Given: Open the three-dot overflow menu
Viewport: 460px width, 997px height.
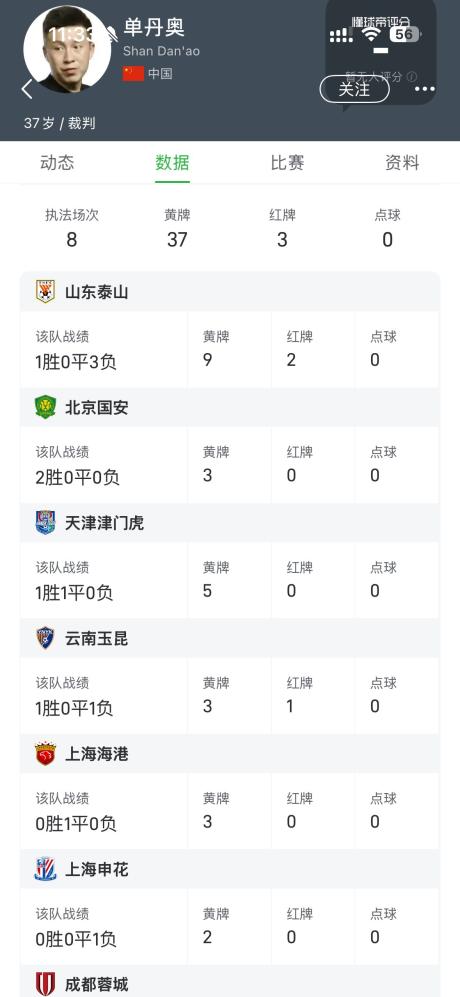Looking at the screenshot, I should 424,89.
